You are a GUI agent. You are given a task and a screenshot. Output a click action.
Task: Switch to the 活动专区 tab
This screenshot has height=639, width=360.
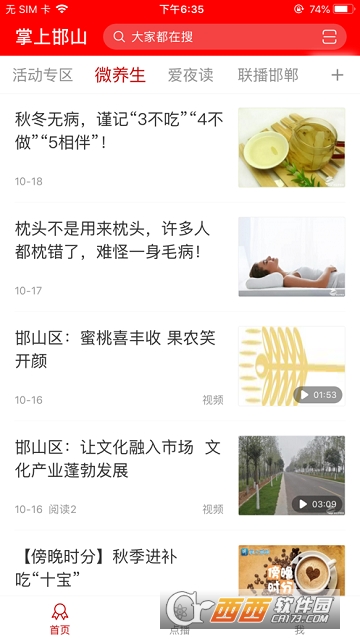click(x=43, y=75)
